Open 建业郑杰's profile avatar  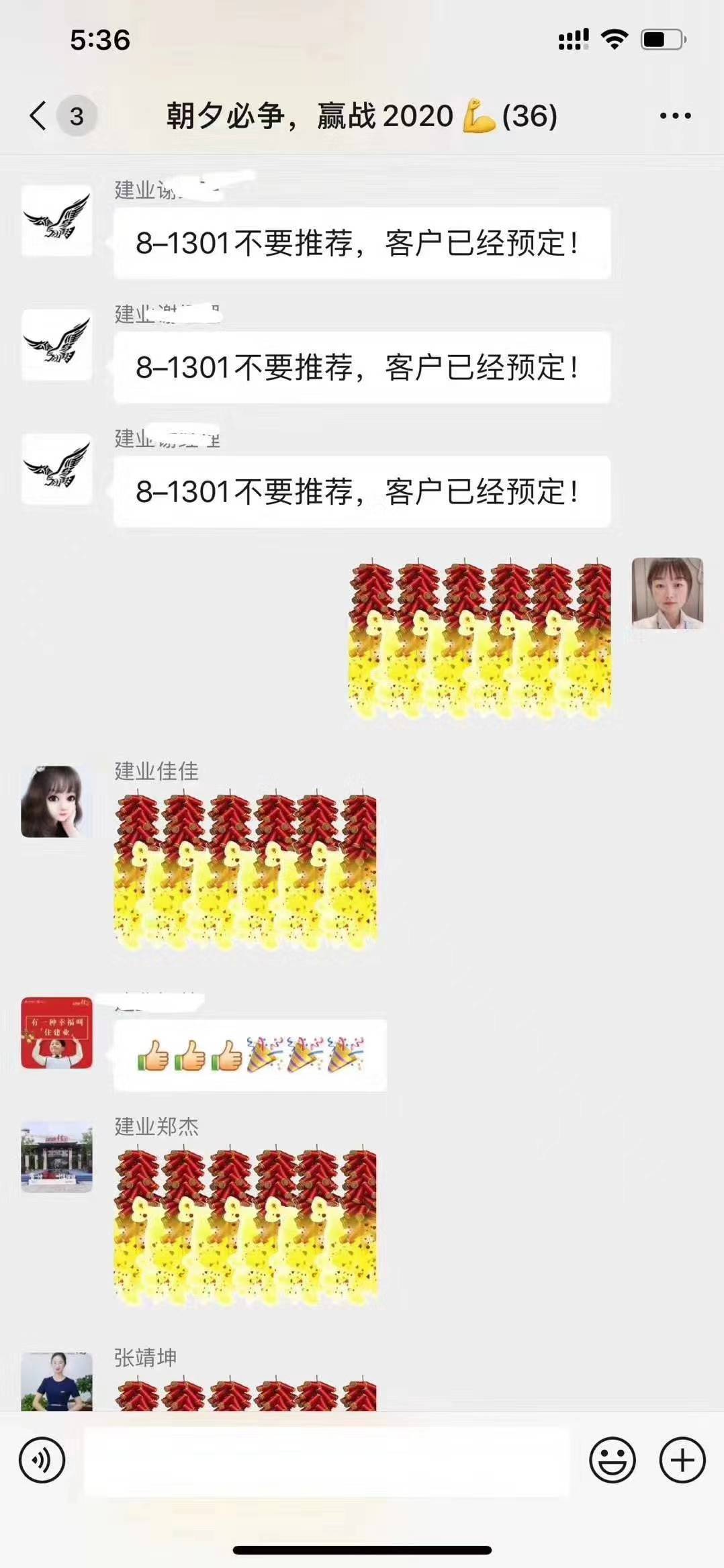56,1157
